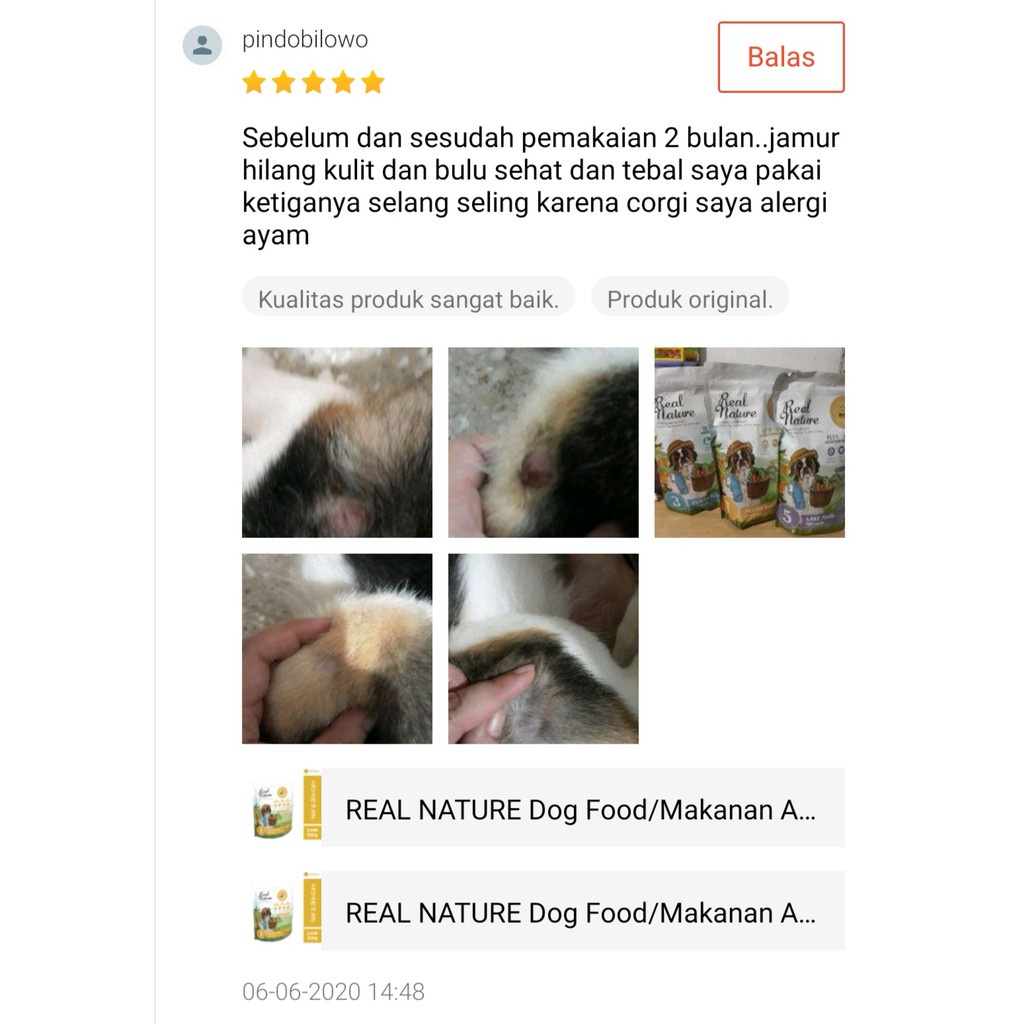This screenshot has width=1024, height=1024.
Task: Open review photo of three Real Nature bags
Action: click(749, 442)
